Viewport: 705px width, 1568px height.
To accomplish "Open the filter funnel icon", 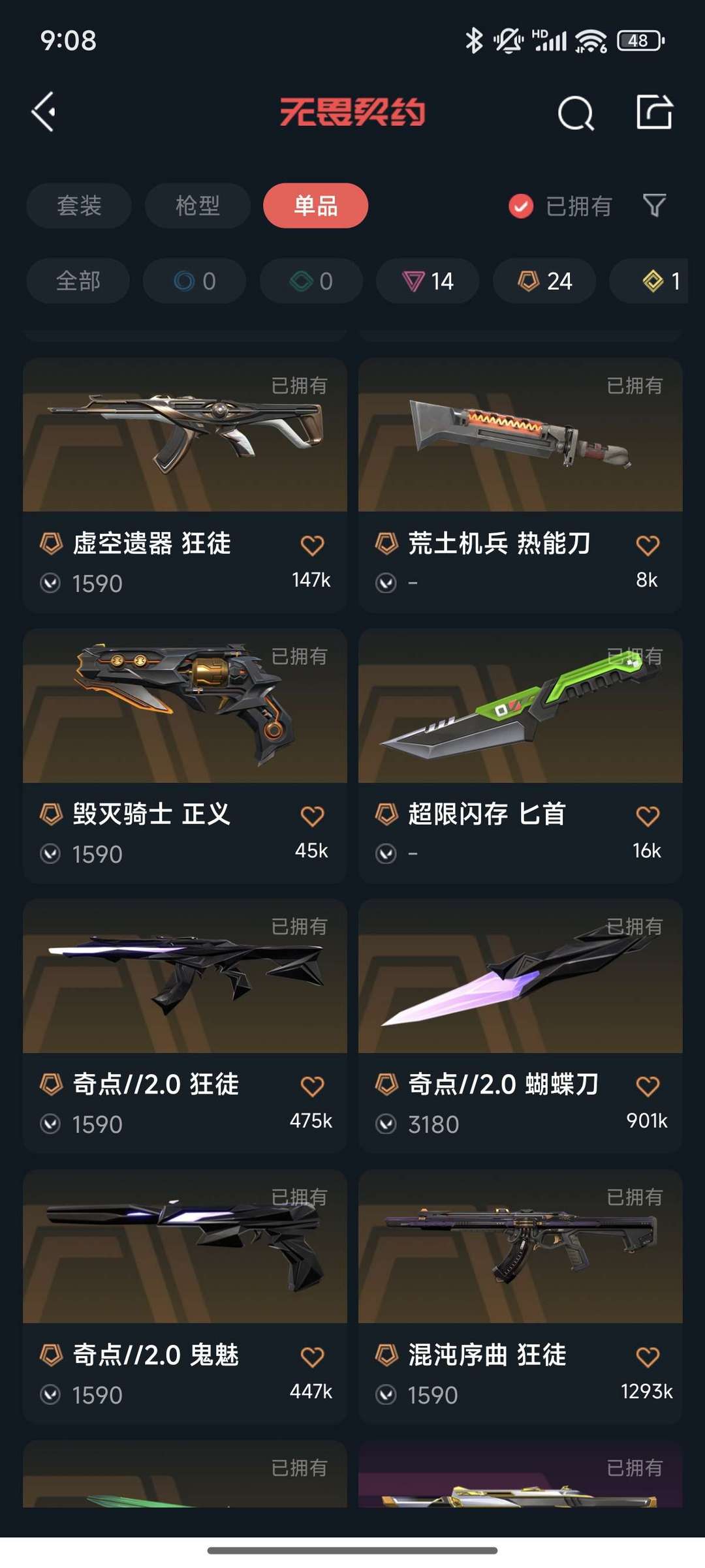I will click(654, 206).
